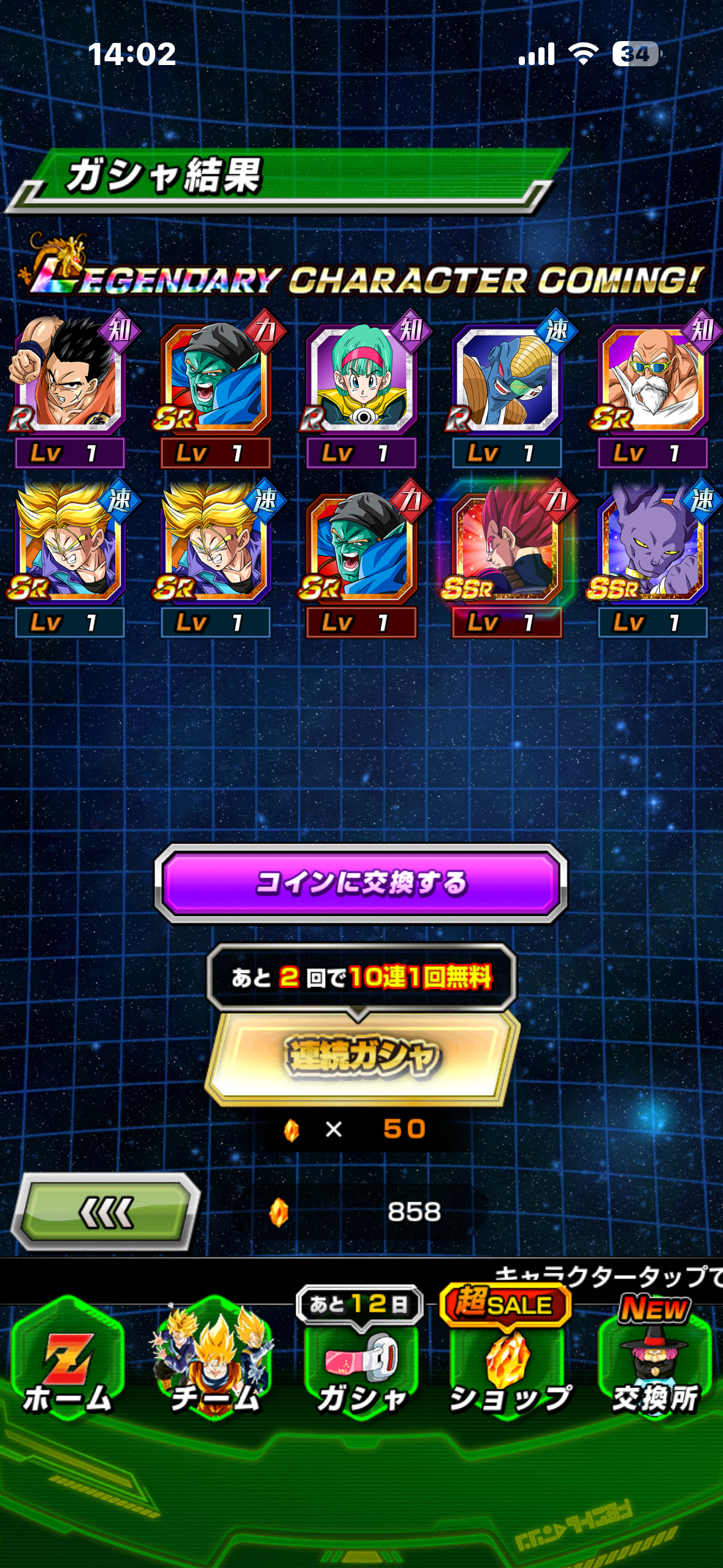
Task: View the SR bald bearded sunglasses character
Action: (652, 379)
